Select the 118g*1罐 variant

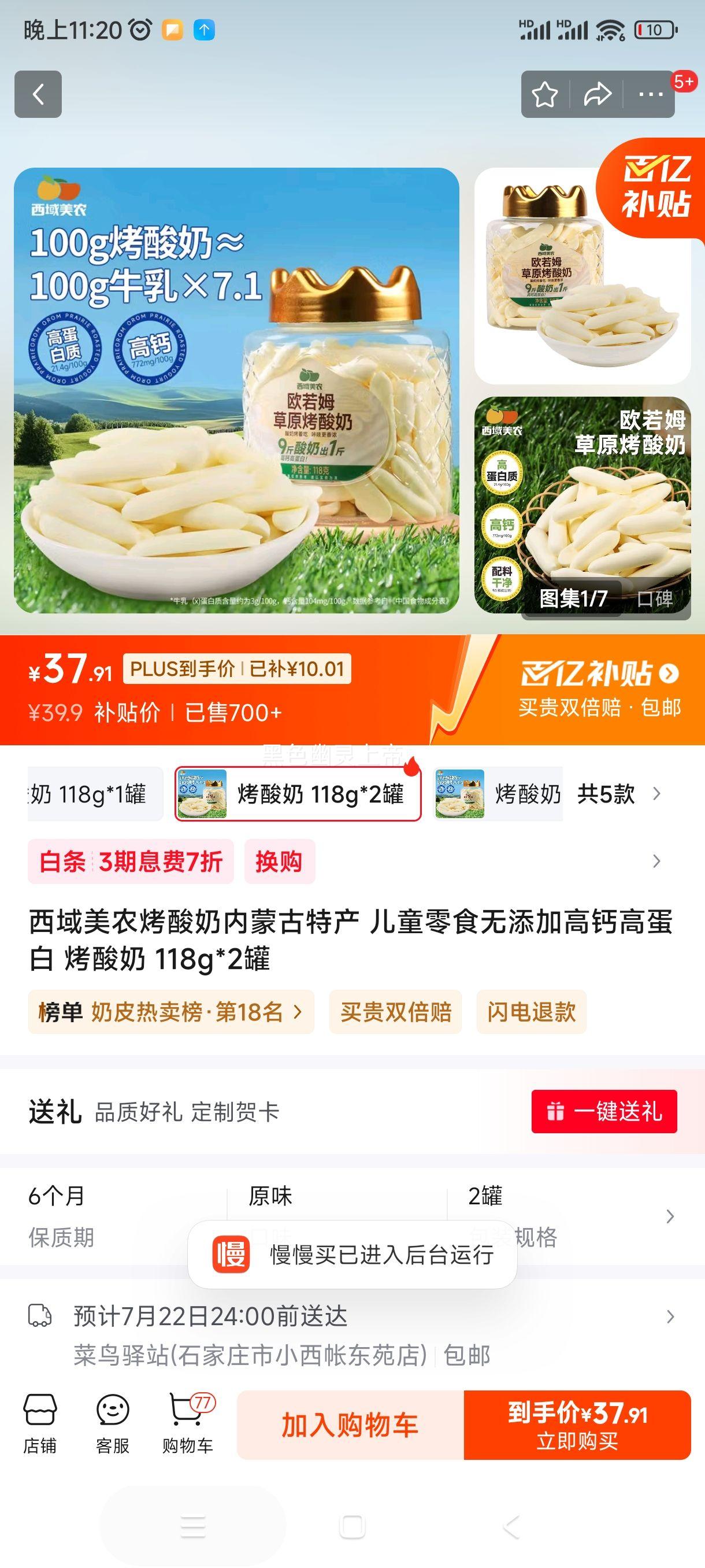[x=91, y=794]
